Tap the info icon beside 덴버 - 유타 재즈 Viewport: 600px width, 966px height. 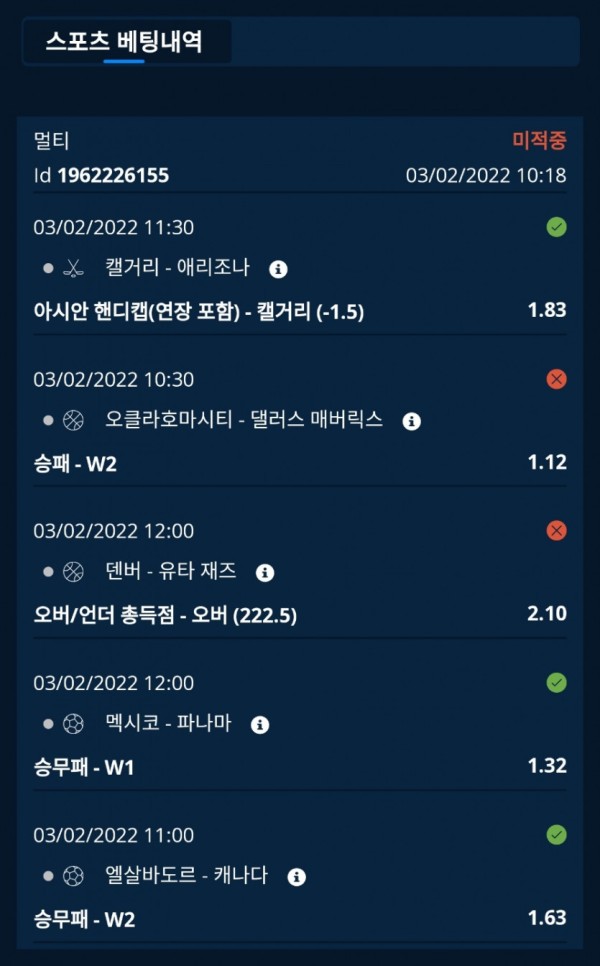[265, 573]
